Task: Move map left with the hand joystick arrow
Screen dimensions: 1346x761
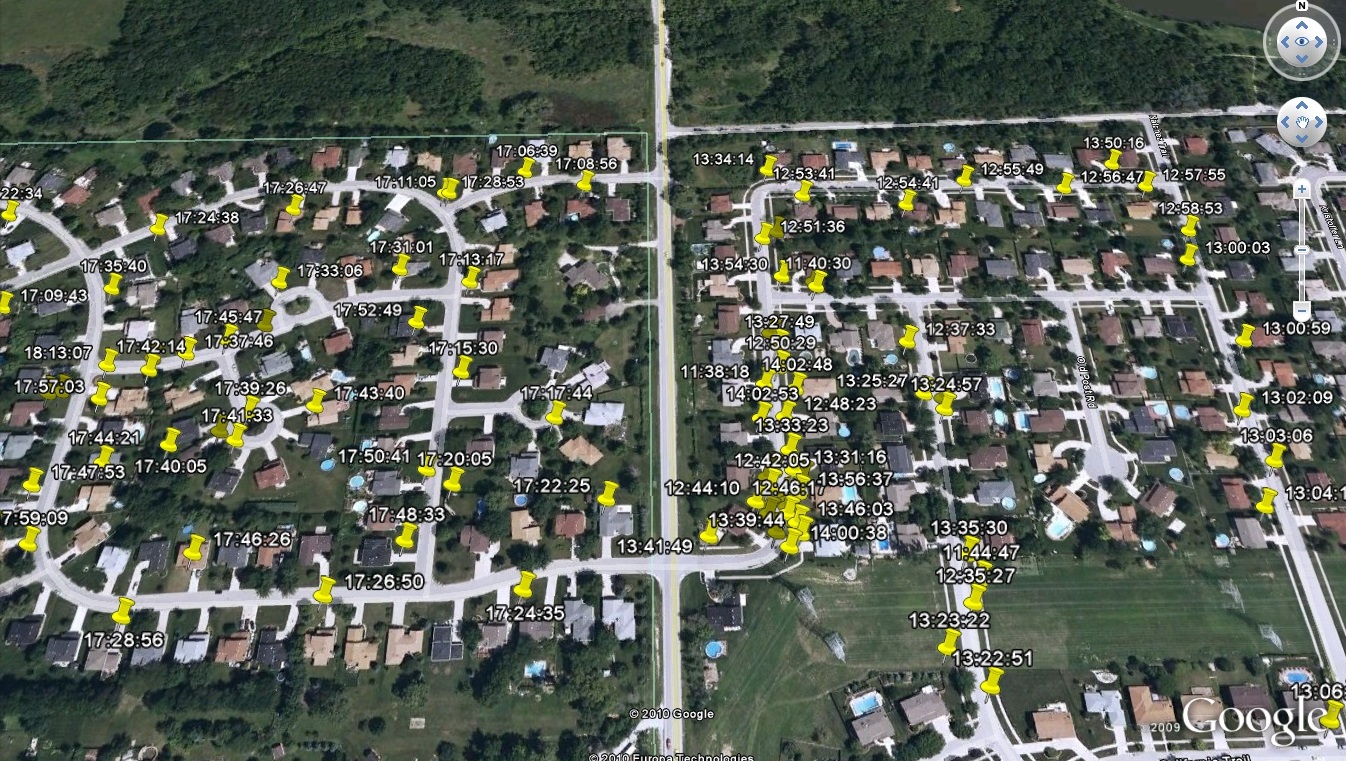Action: point(1284,122)
